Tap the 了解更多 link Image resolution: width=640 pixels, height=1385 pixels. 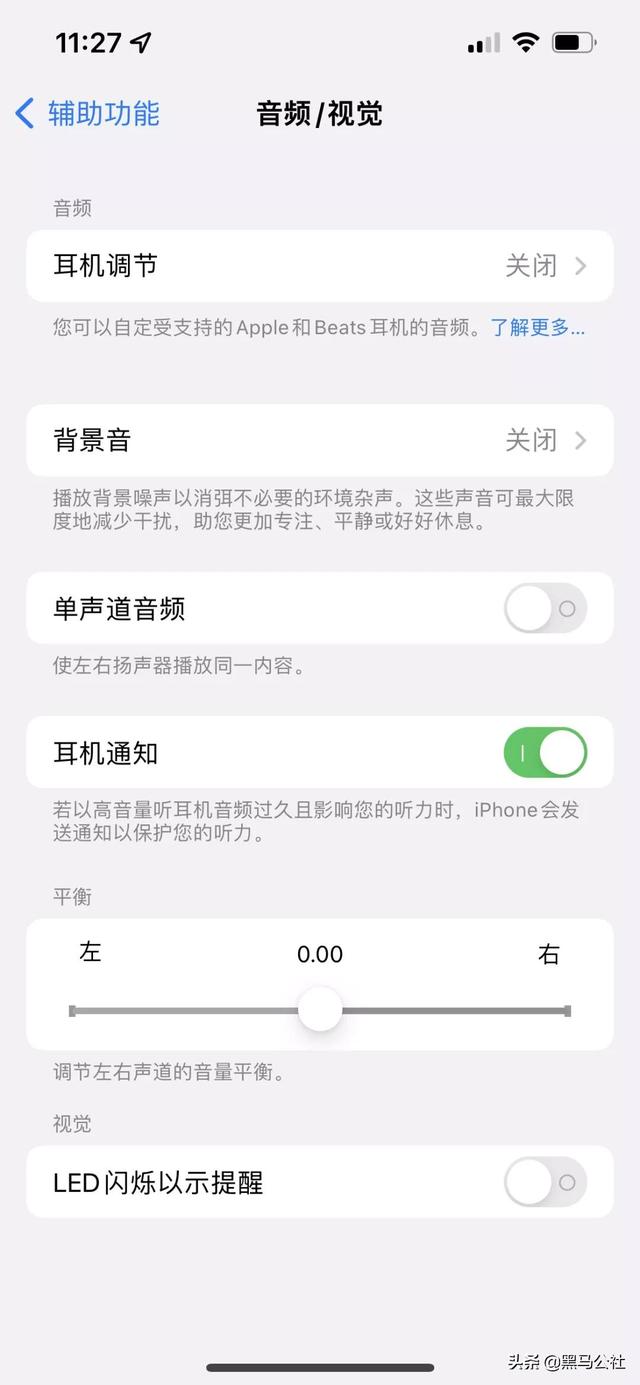click(537, 328)
